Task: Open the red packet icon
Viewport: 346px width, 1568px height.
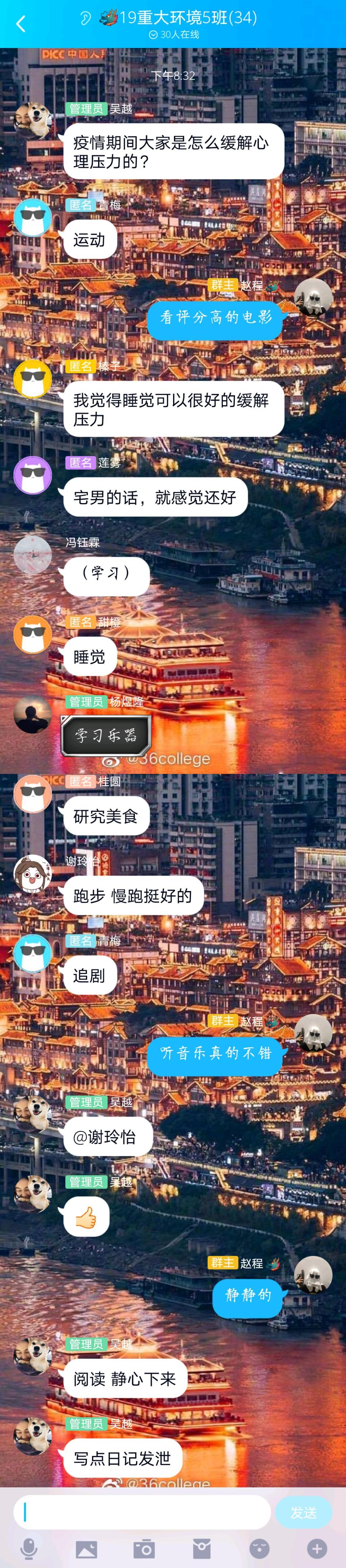Action: pos(202,1548)
